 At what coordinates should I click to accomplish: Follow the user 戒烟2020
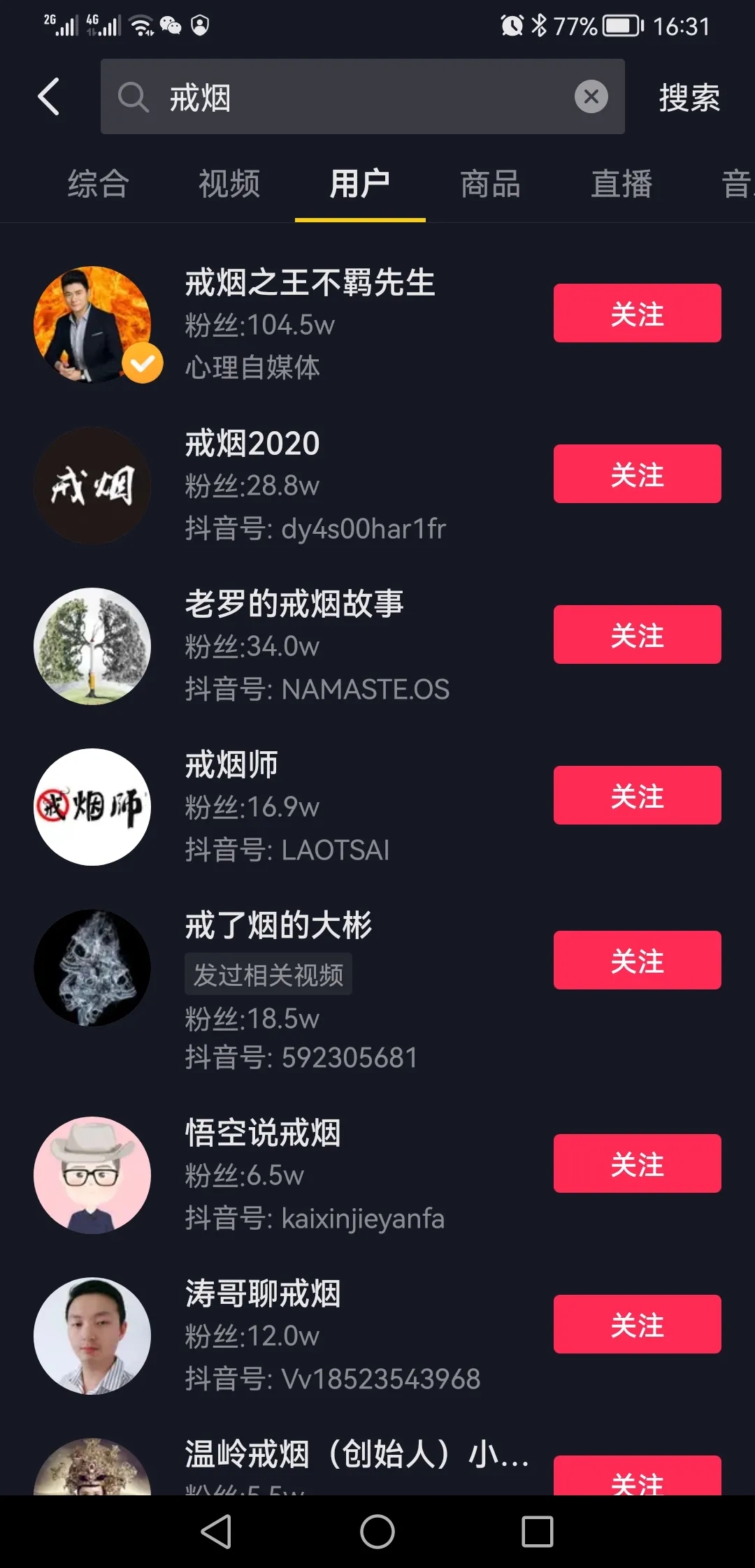click(x=637, y=474)
